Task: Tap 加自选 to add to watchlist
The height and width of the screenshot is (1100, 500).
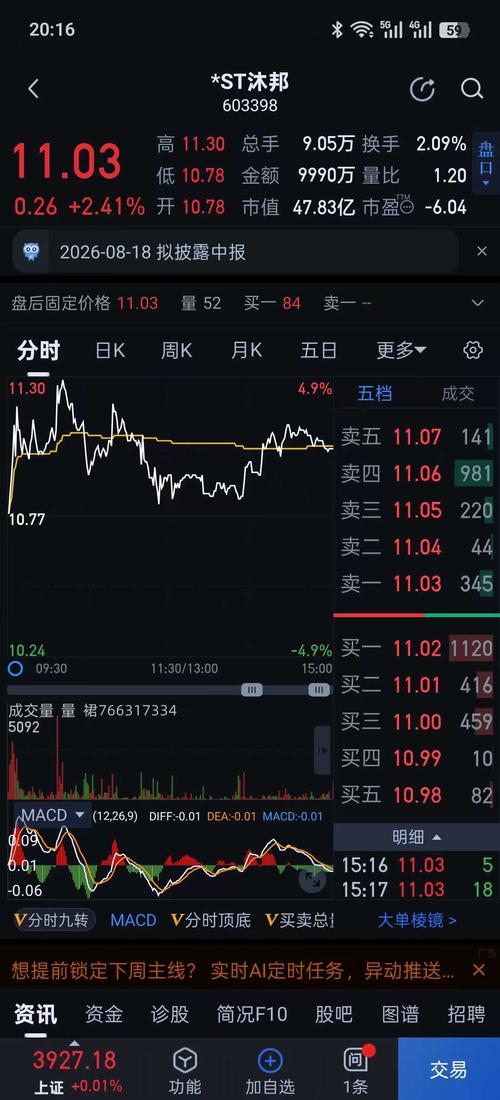Action: point(270,1071)
